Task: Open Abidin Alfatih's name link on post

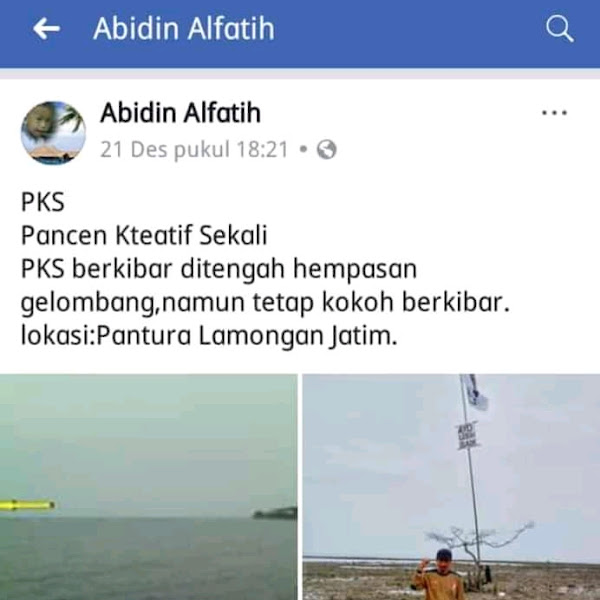Action: [180, 113]
